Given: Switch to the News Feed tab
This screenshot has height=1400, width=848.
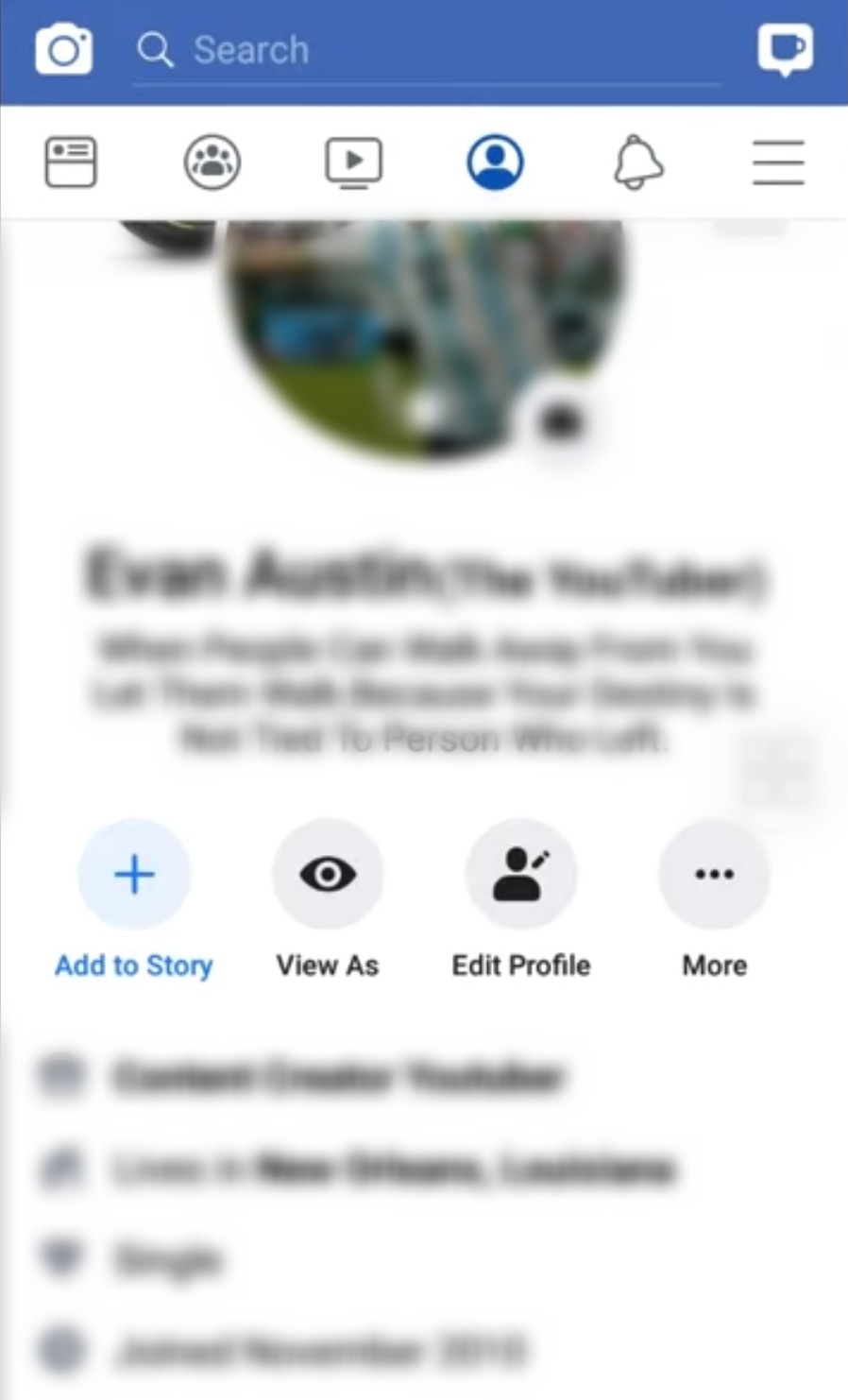Looking at the screenshot, I should [x=71, y=162].
